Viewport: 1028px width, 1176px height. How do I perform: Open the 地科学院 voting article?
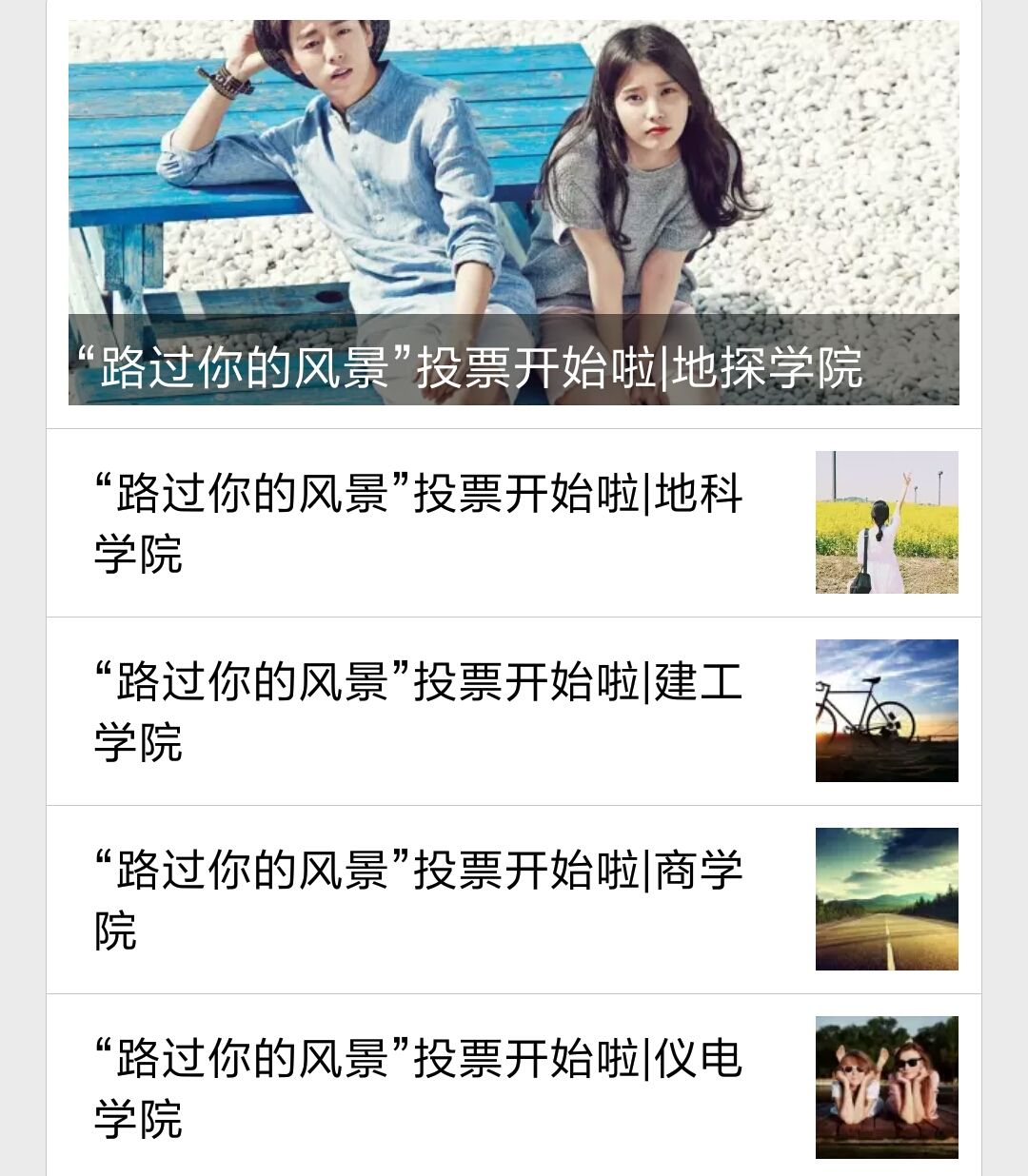pos(419,523)
